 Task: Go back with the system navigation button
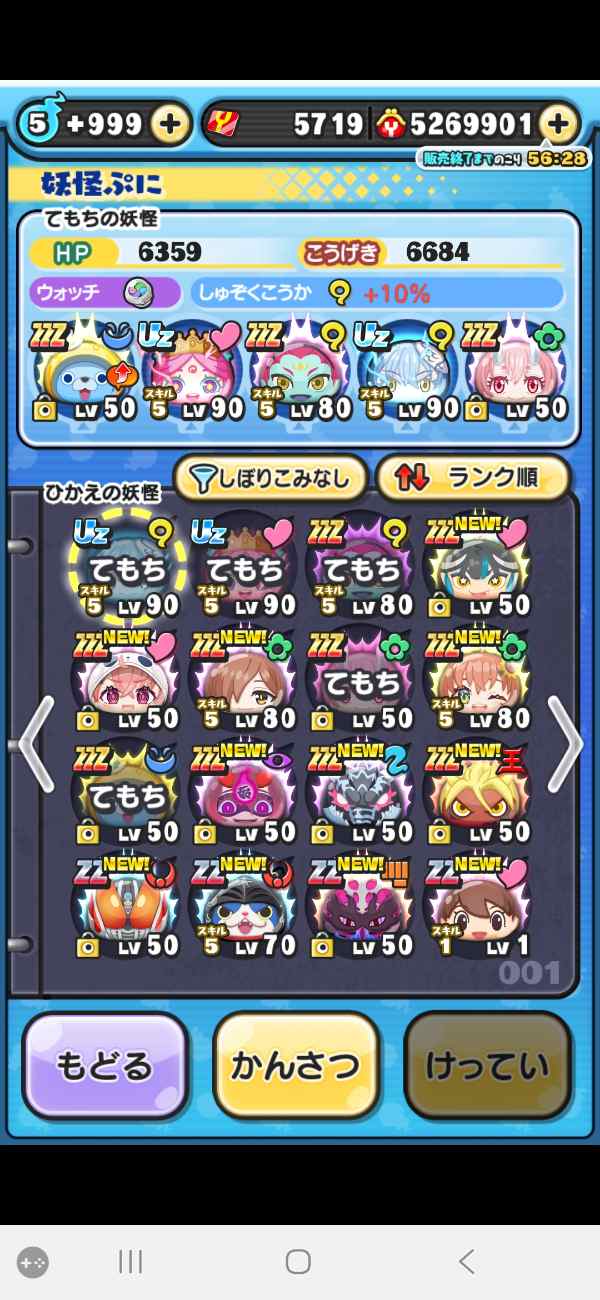pos(466,1262)
